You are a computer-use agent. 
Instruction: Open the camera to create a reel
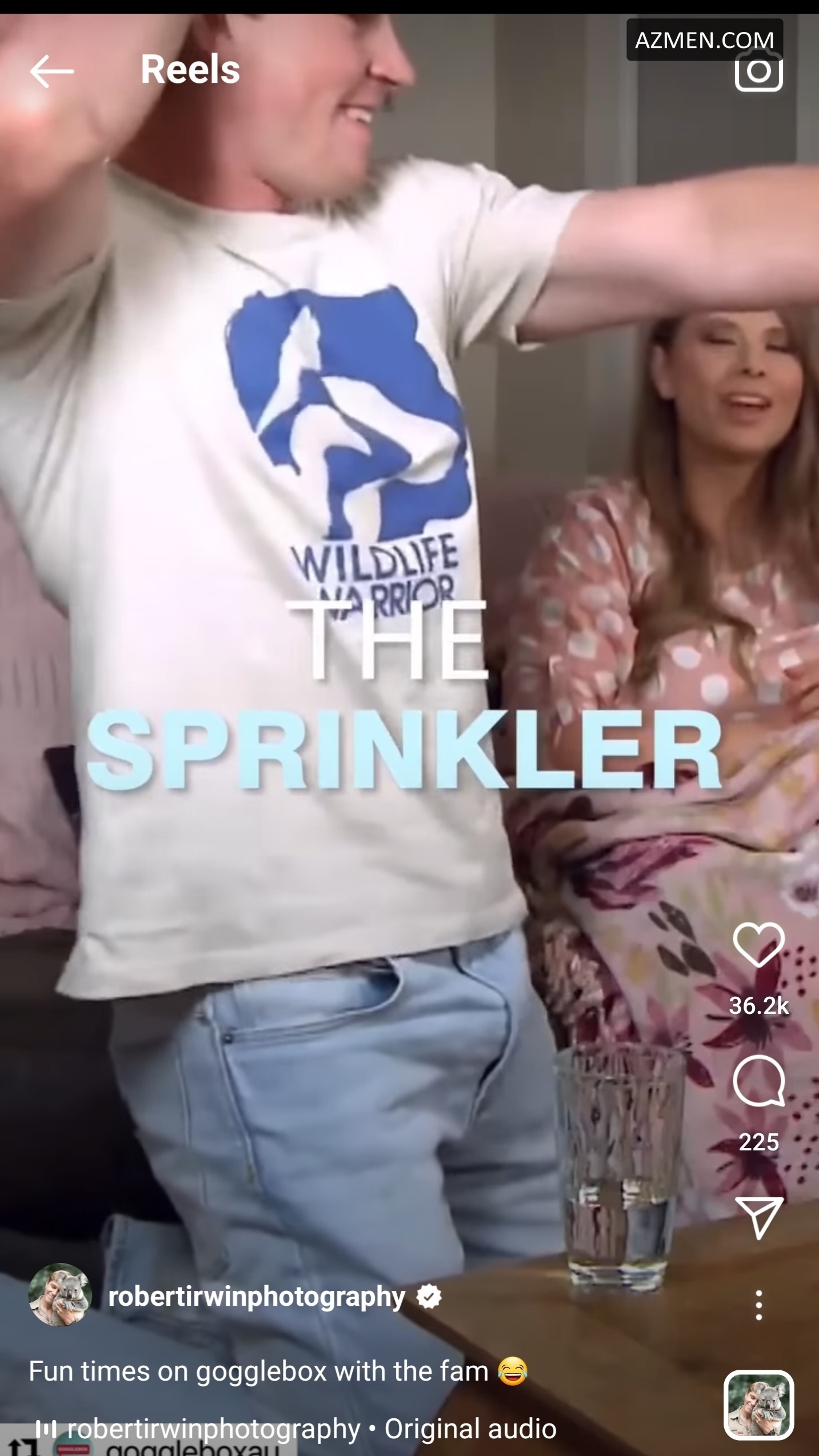(x=758, y=72)
